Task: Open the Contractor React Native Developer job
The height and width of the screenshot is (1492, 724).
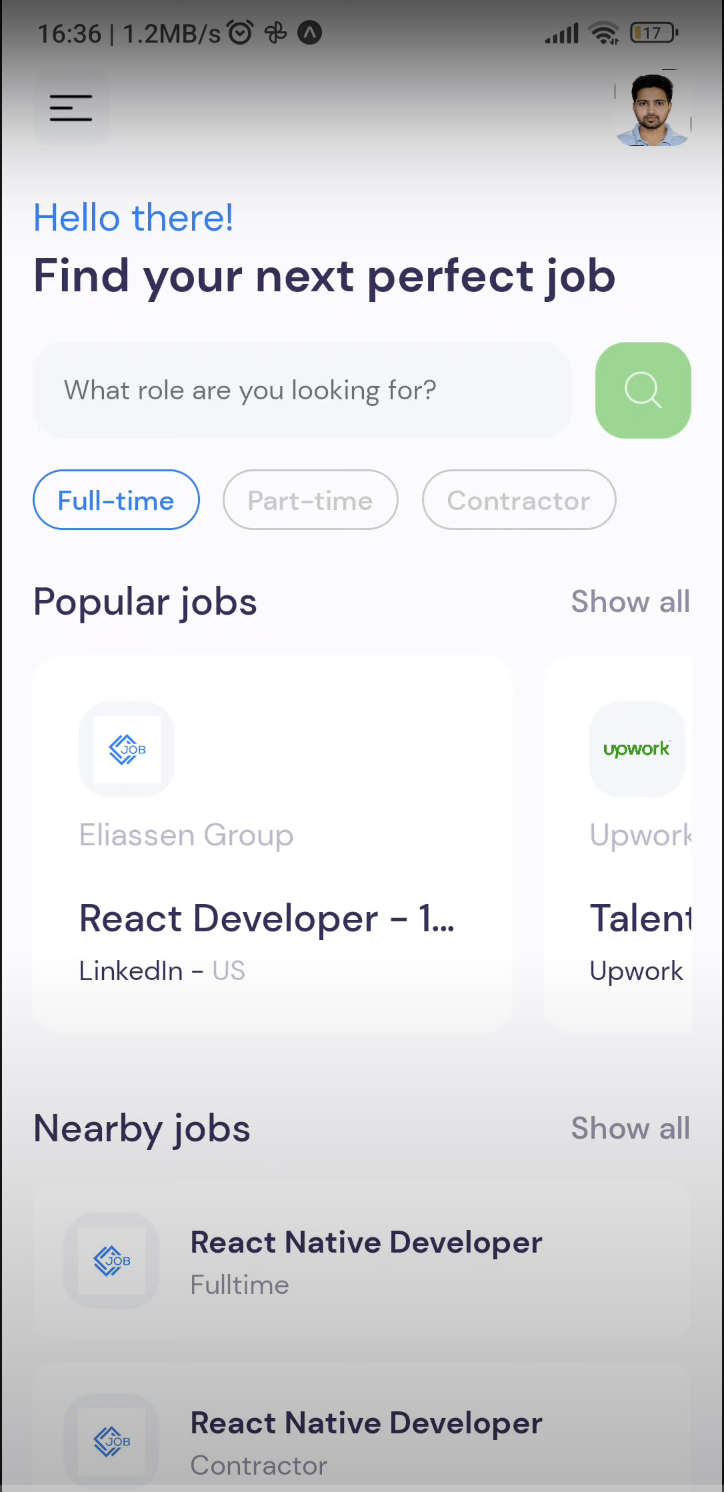Action: pyautogui.click(x=362, y=1436)
